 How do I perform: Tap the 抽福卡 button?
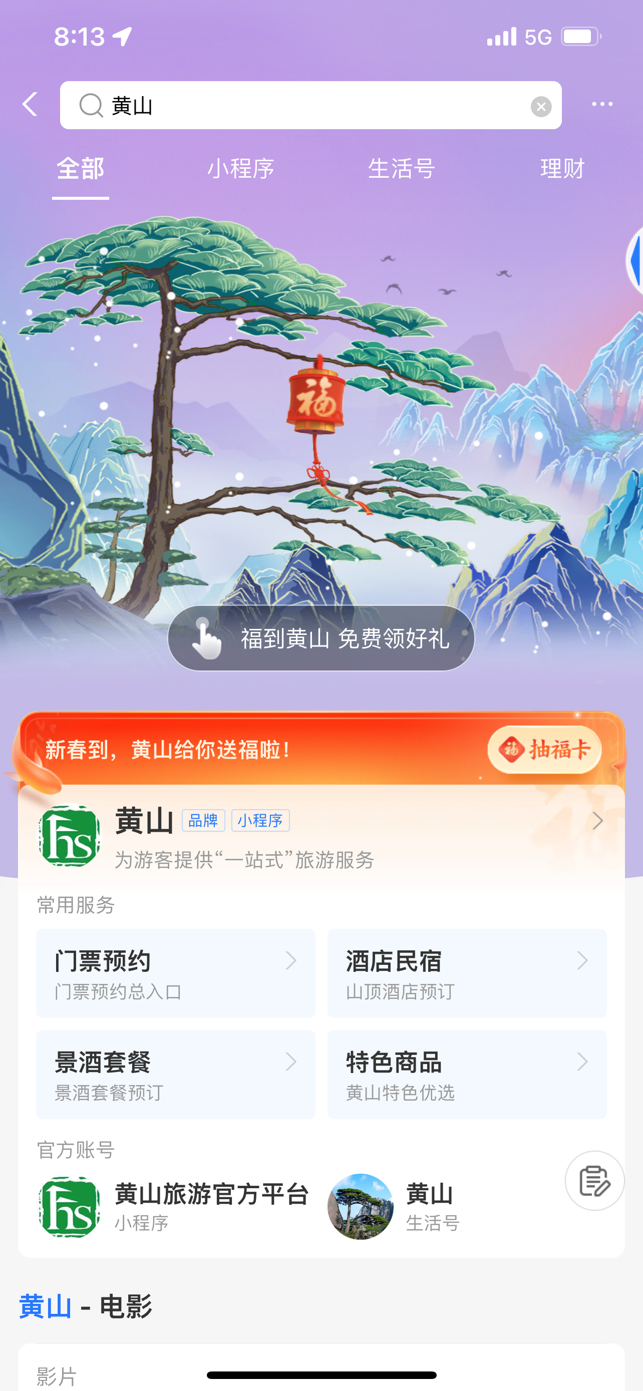pos(545,750)
